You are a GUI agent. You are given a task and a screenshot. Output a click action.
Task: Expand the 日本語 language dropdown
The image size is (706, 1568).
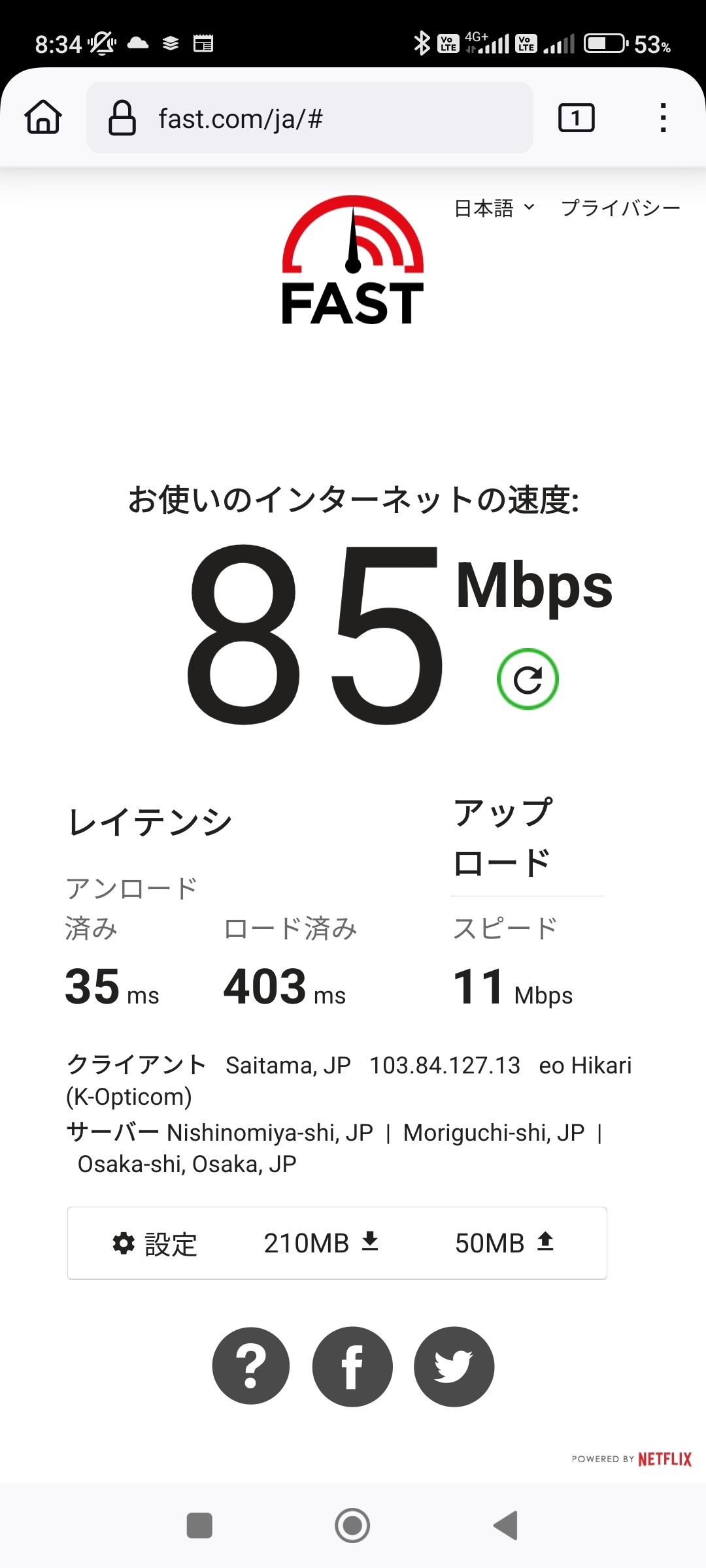point(495,208)
